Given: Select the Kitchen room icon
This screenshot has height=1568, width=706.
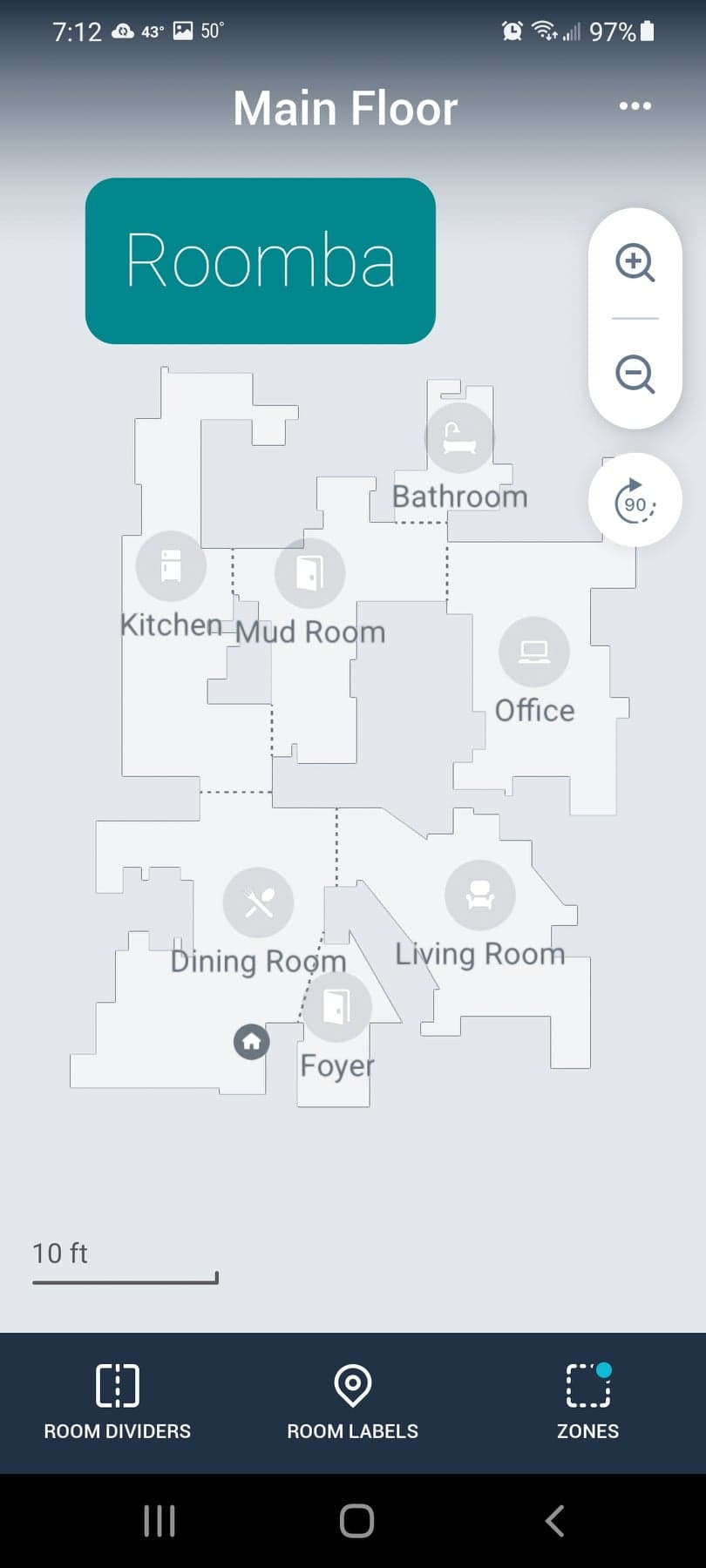Looking at the screenshot, I should point(171,566).
